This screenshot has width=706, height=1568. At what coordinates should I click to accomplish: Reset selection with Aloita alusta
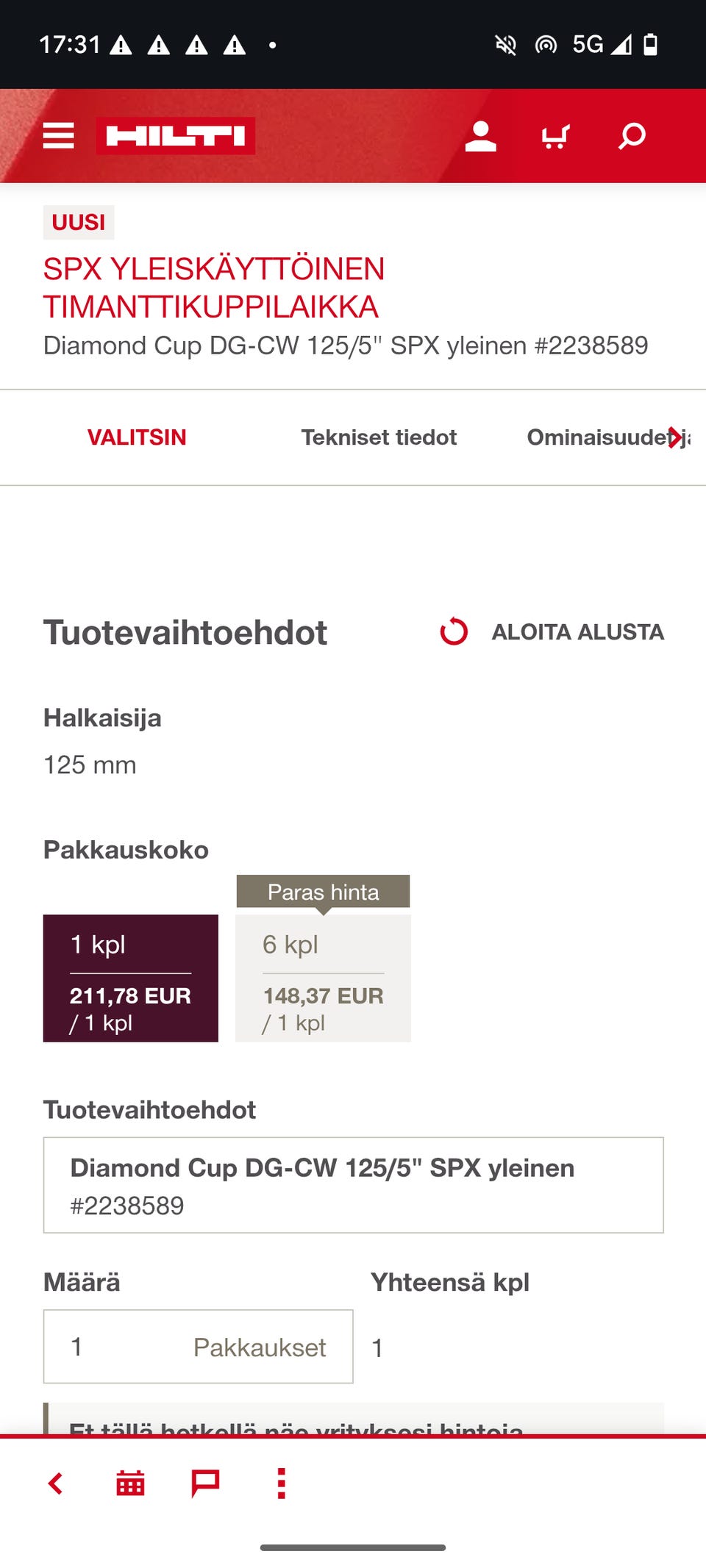tap(552, 631)
